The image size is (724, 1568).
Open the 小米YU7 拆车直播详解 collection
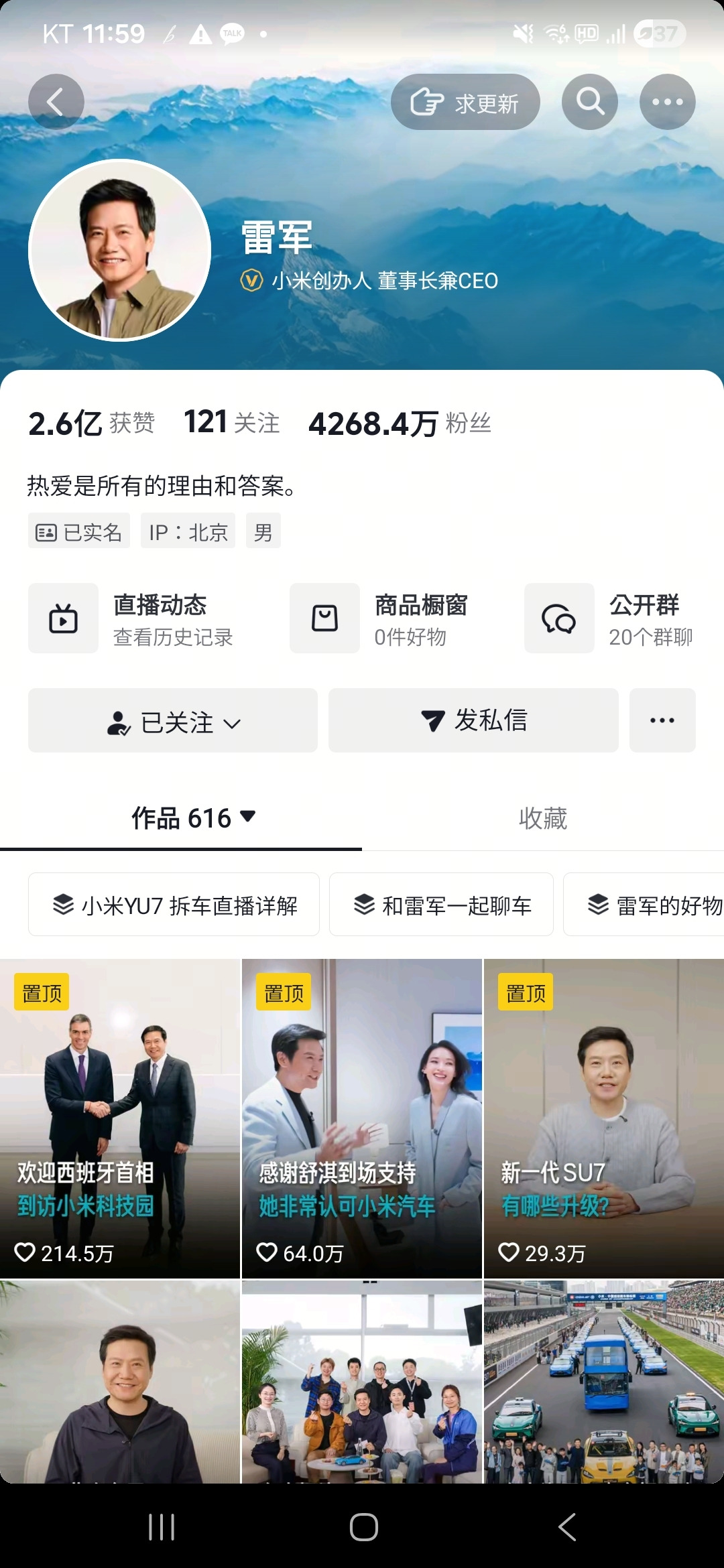point(174,905)
